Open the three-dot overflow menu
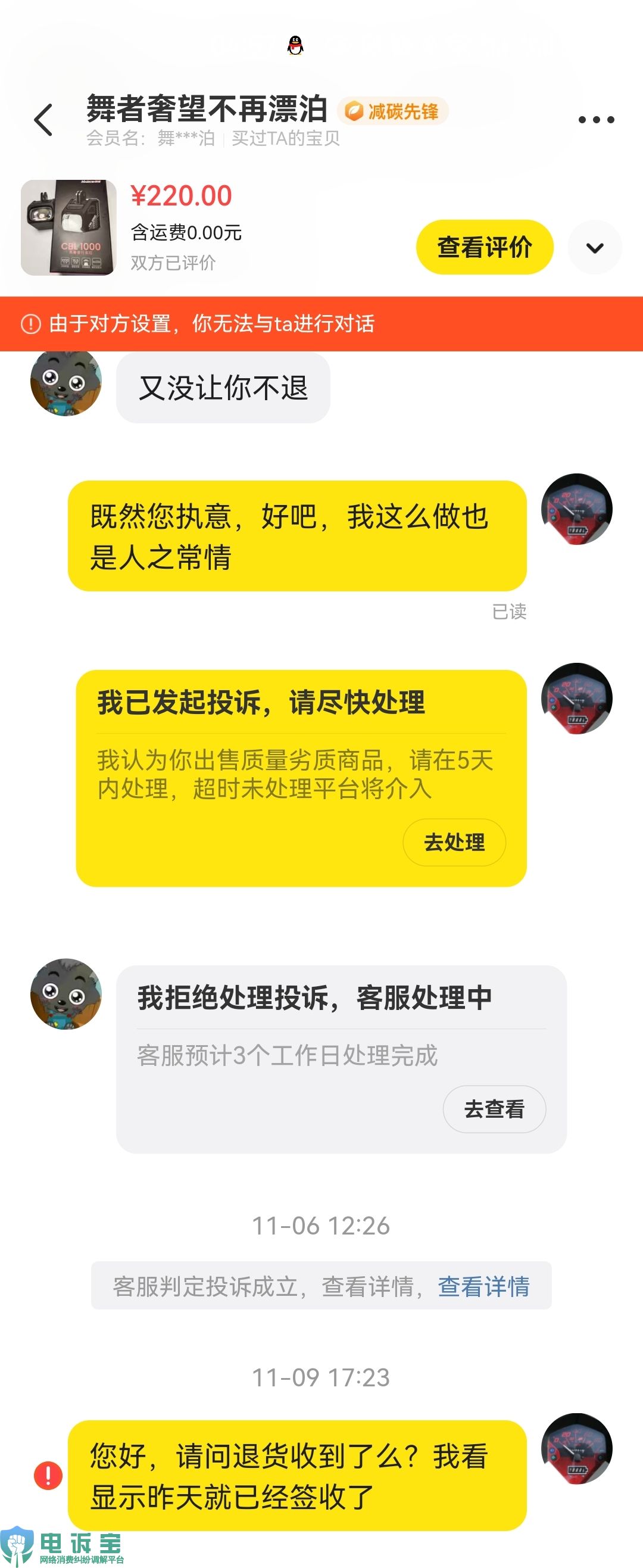This screenshot has width=643, height=1568. coord(595,120)
